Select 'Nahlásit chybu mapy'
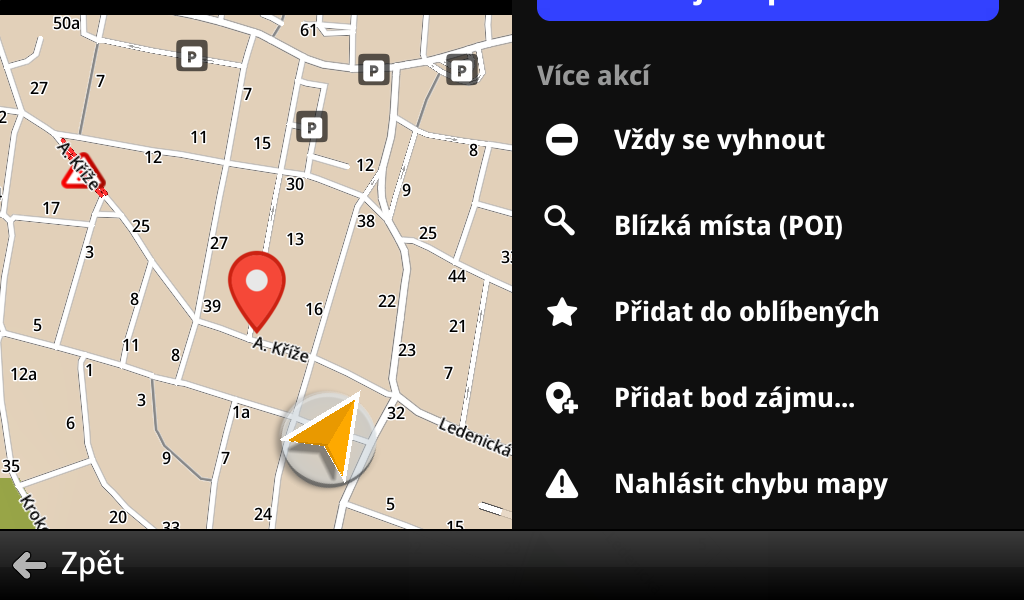The height and width of the screenshot is (600, 1024). coord(750,484)
